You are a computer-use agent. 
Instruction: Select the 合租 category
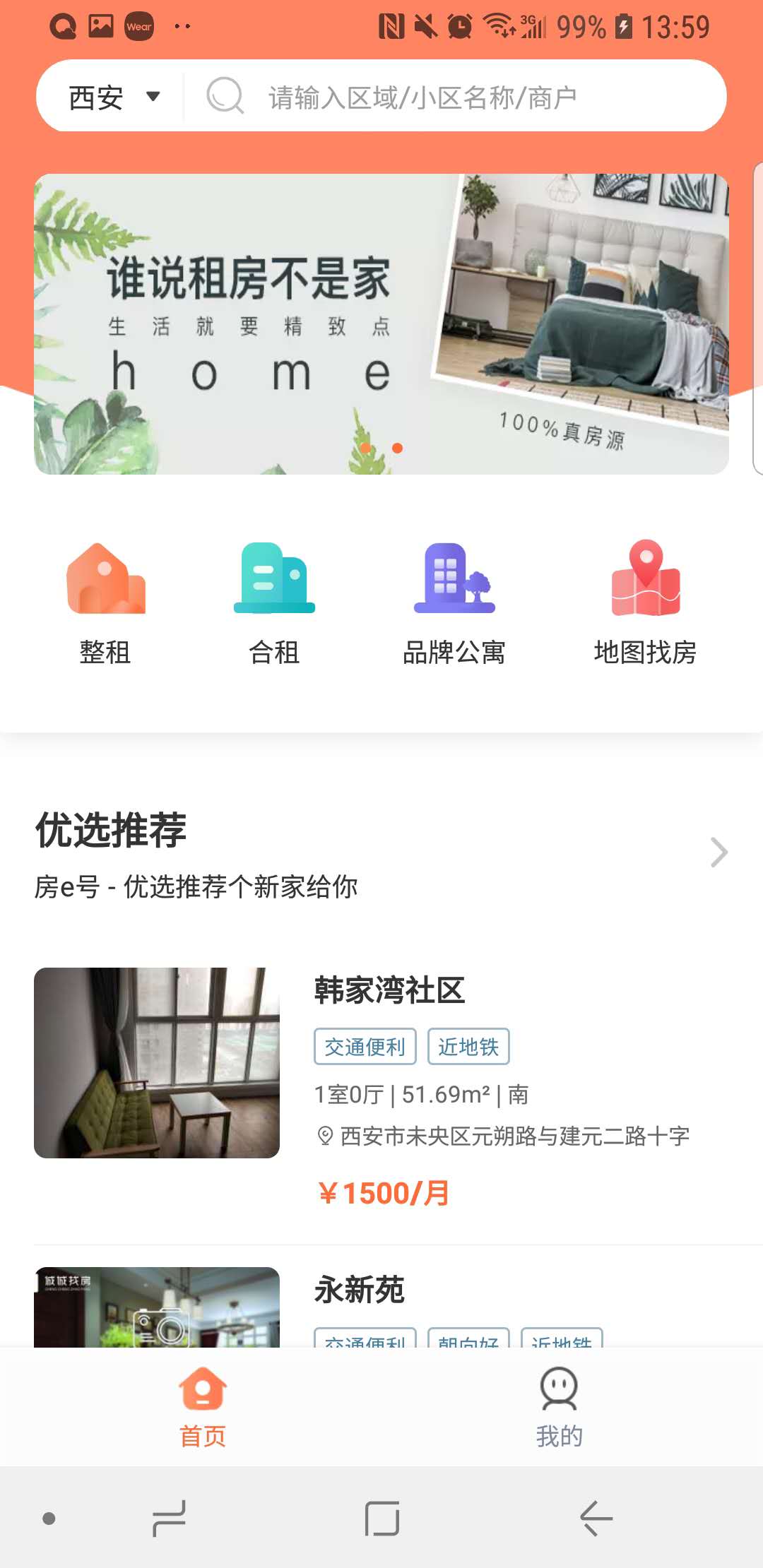point(274,604)
